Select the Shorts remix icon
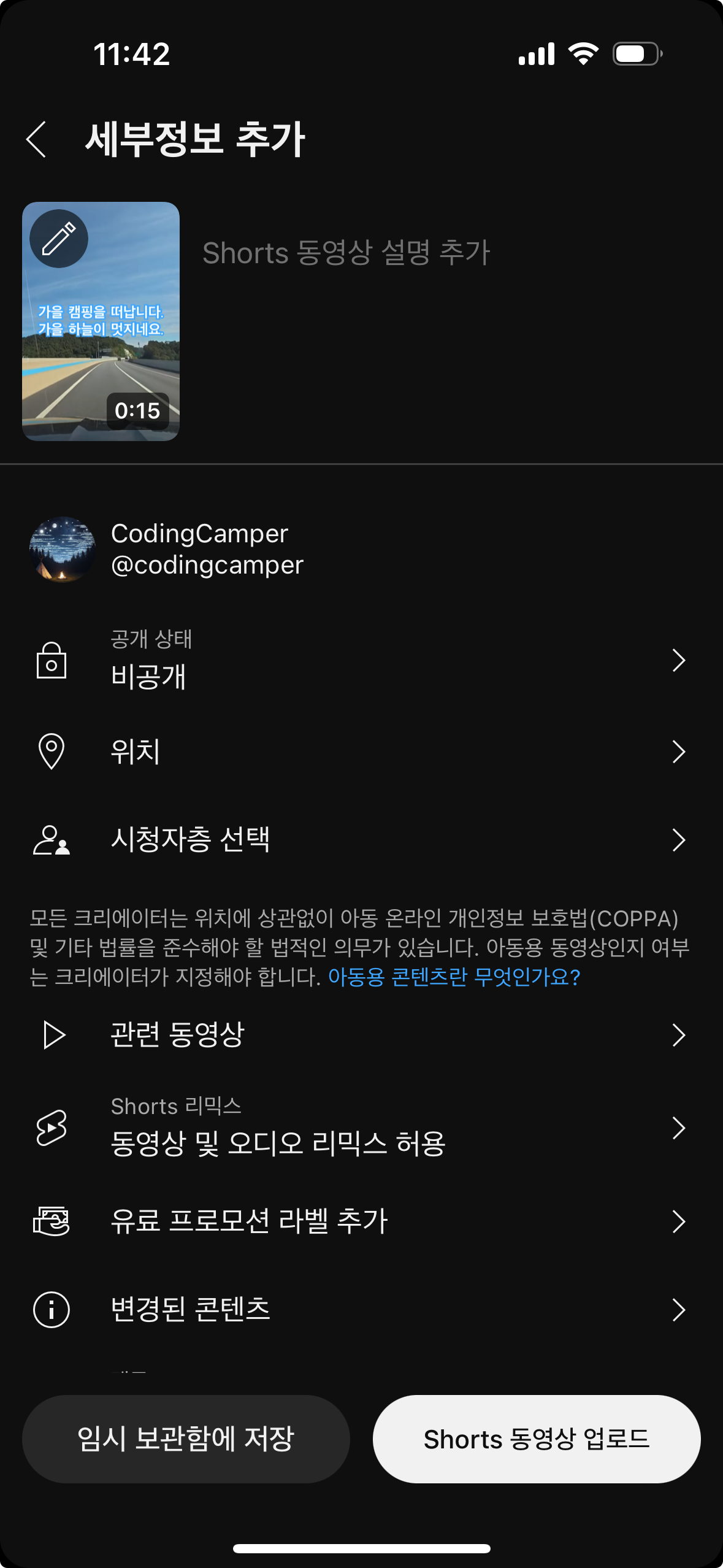This screenshot has width=723, height=1568. tap(52, 1128)
